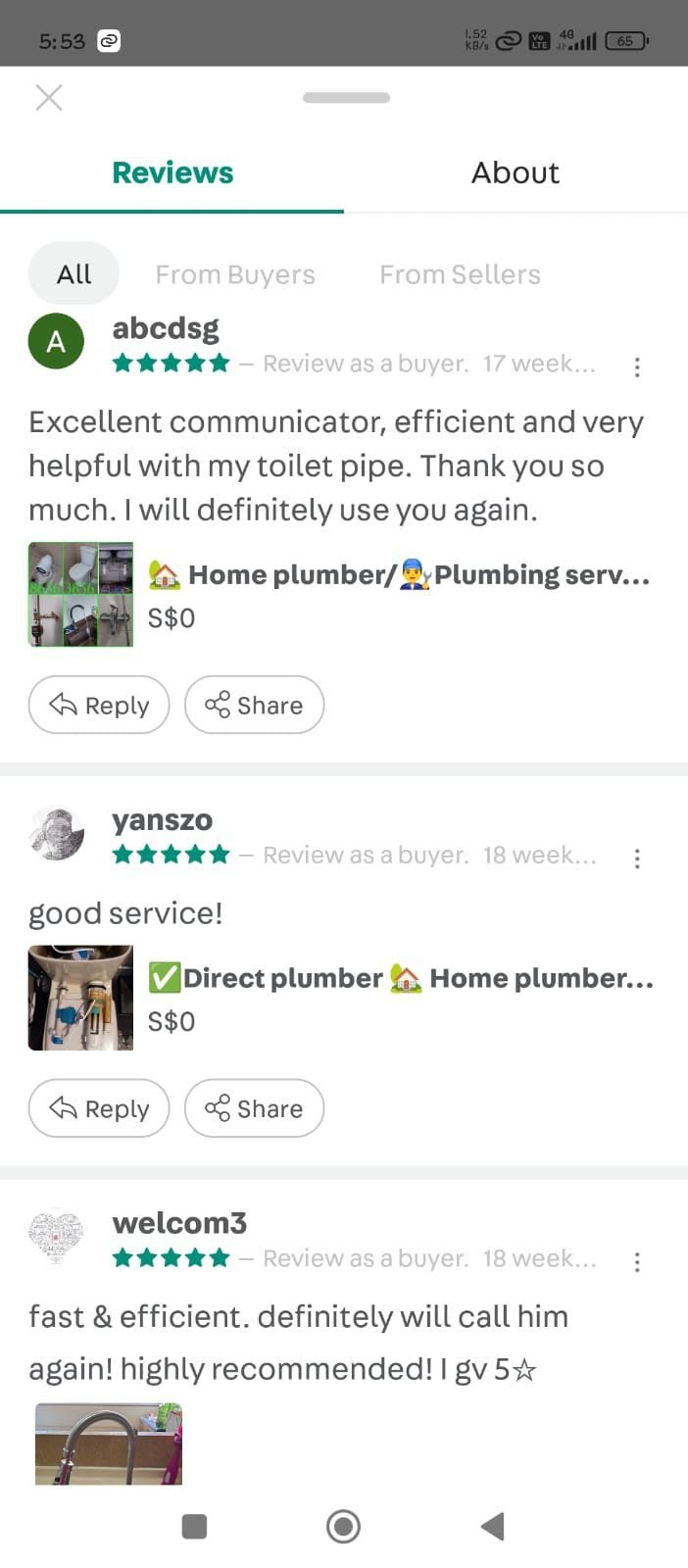Viewport: 688px width, 1568px height.
Task: Open more options for abcdsg's review
Action: click(637, 367)
